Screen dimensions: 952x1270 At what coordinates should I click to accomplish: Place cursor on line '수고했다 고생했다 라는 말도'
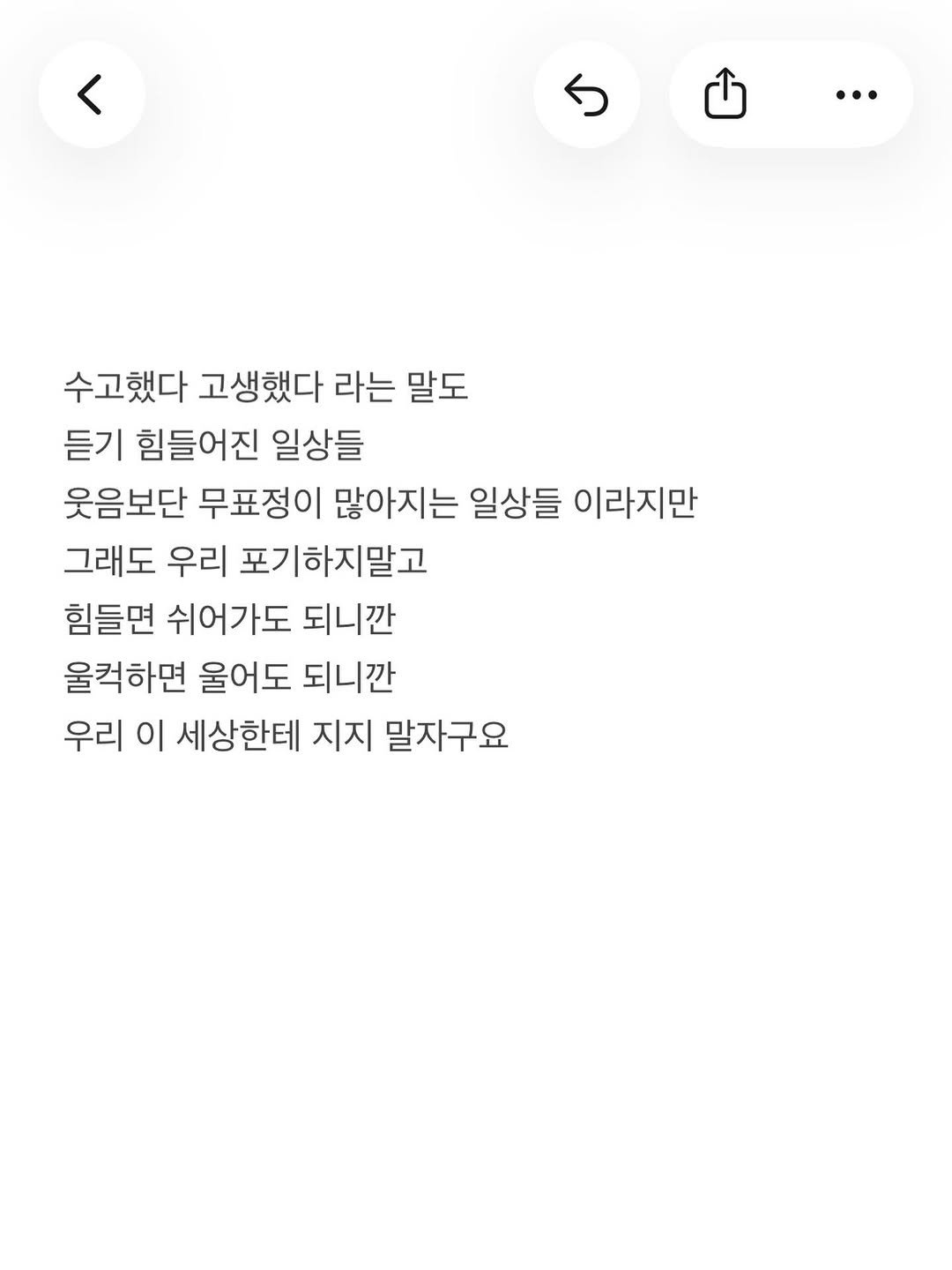pos(267,386)
